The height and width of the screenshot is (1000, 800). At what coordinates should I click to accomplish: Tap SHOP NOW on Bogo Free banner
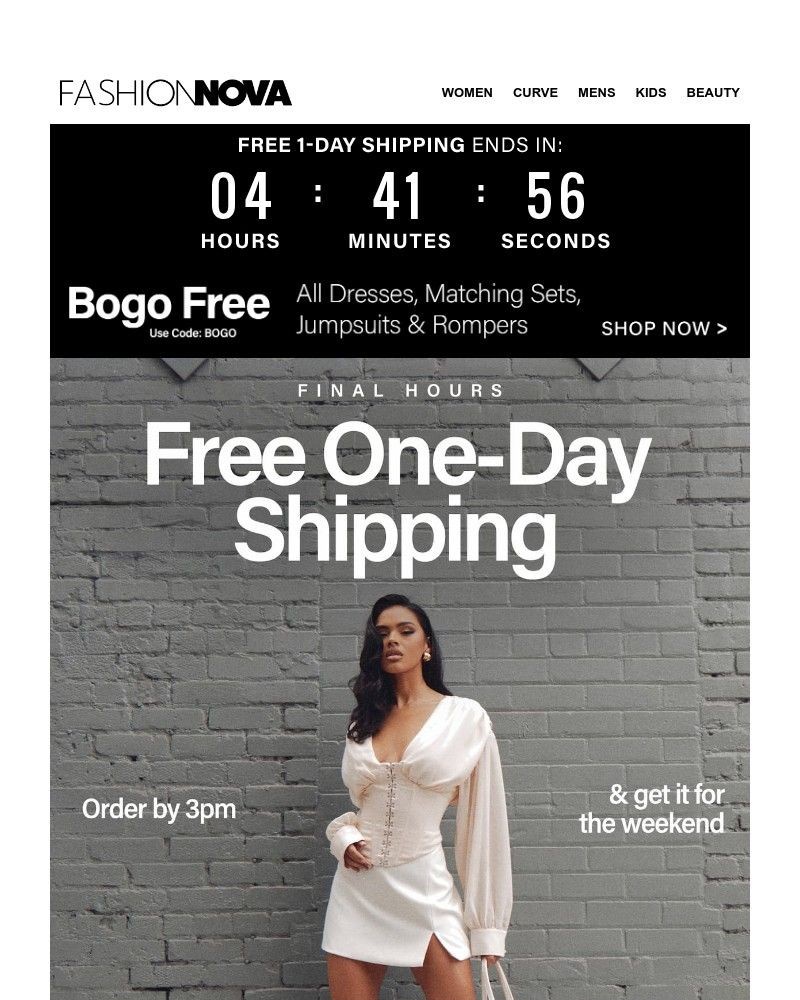664,329
